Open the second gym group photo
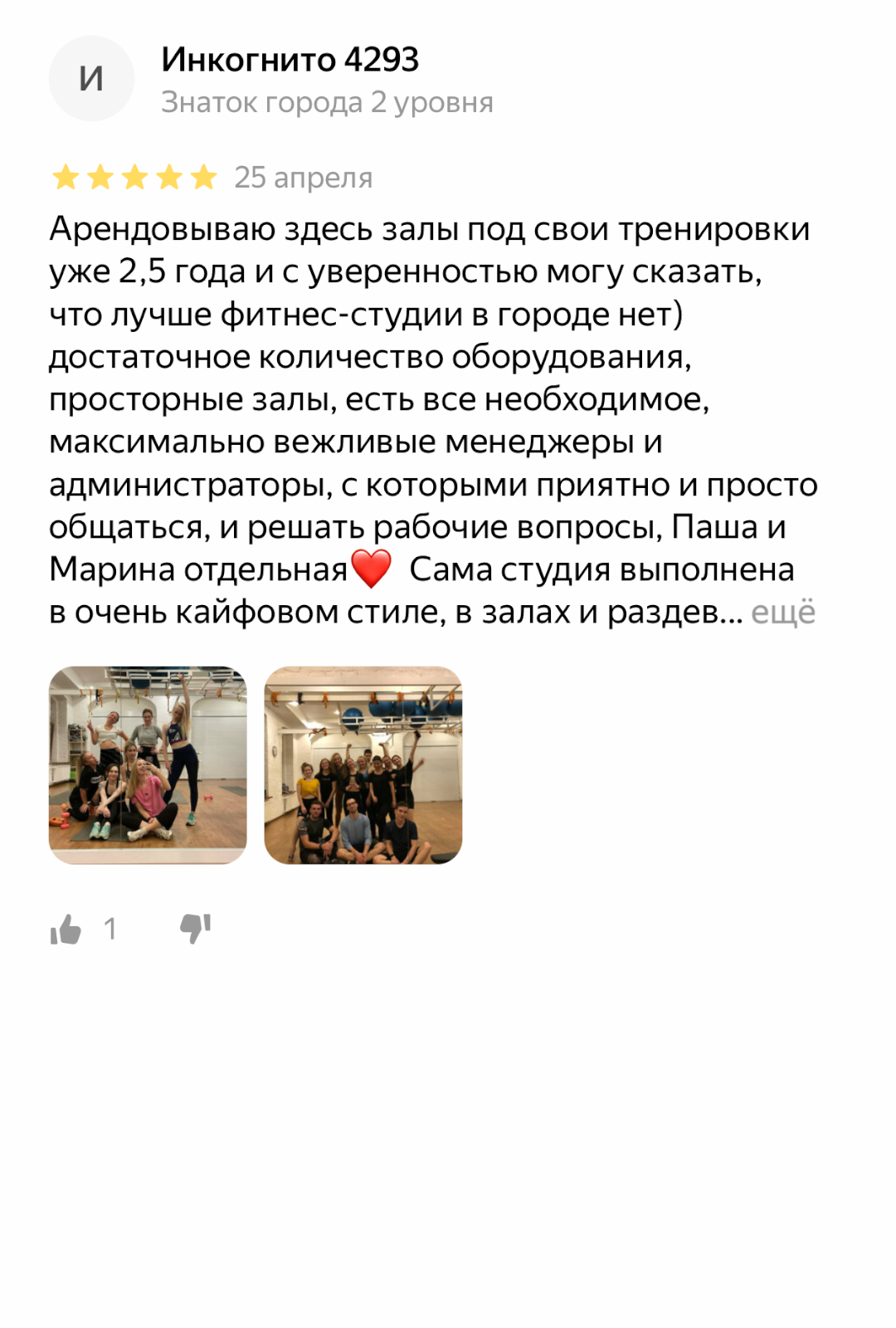The width and height of the screenshot is (896, 1328). click(363, 764)
